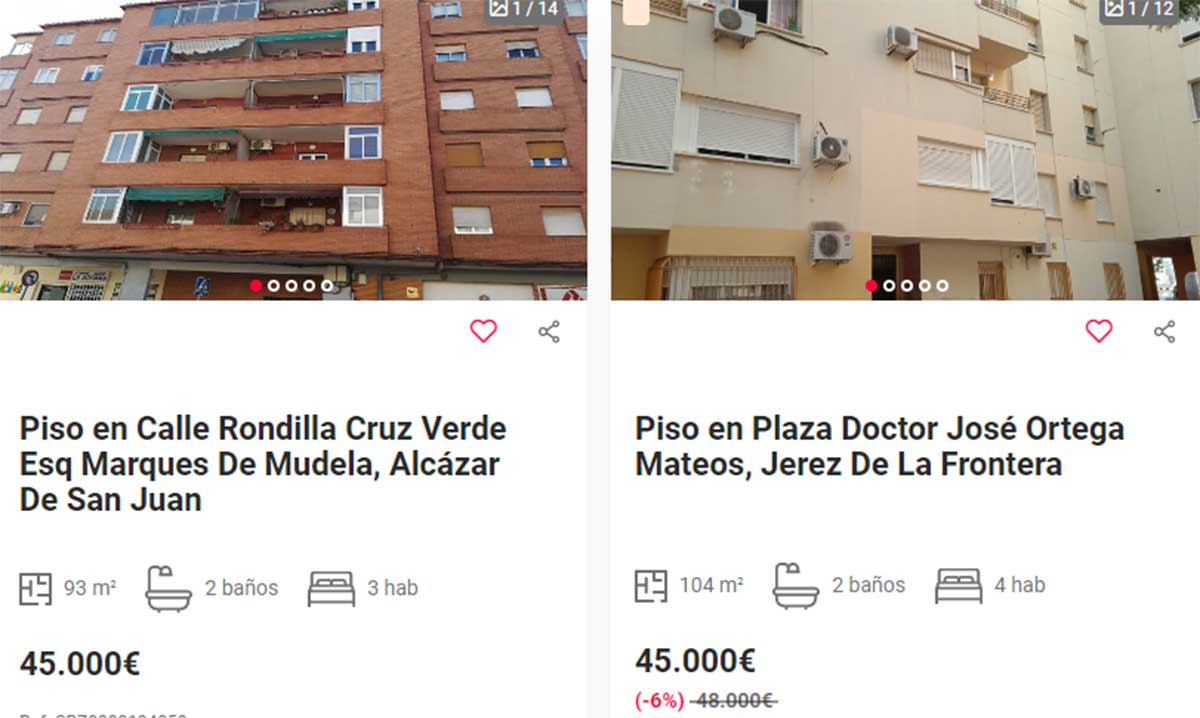The height and width of the screenshot is (718, 1200).
Task: Share the Jerez De La Frontera listing
Action: 1164,332
